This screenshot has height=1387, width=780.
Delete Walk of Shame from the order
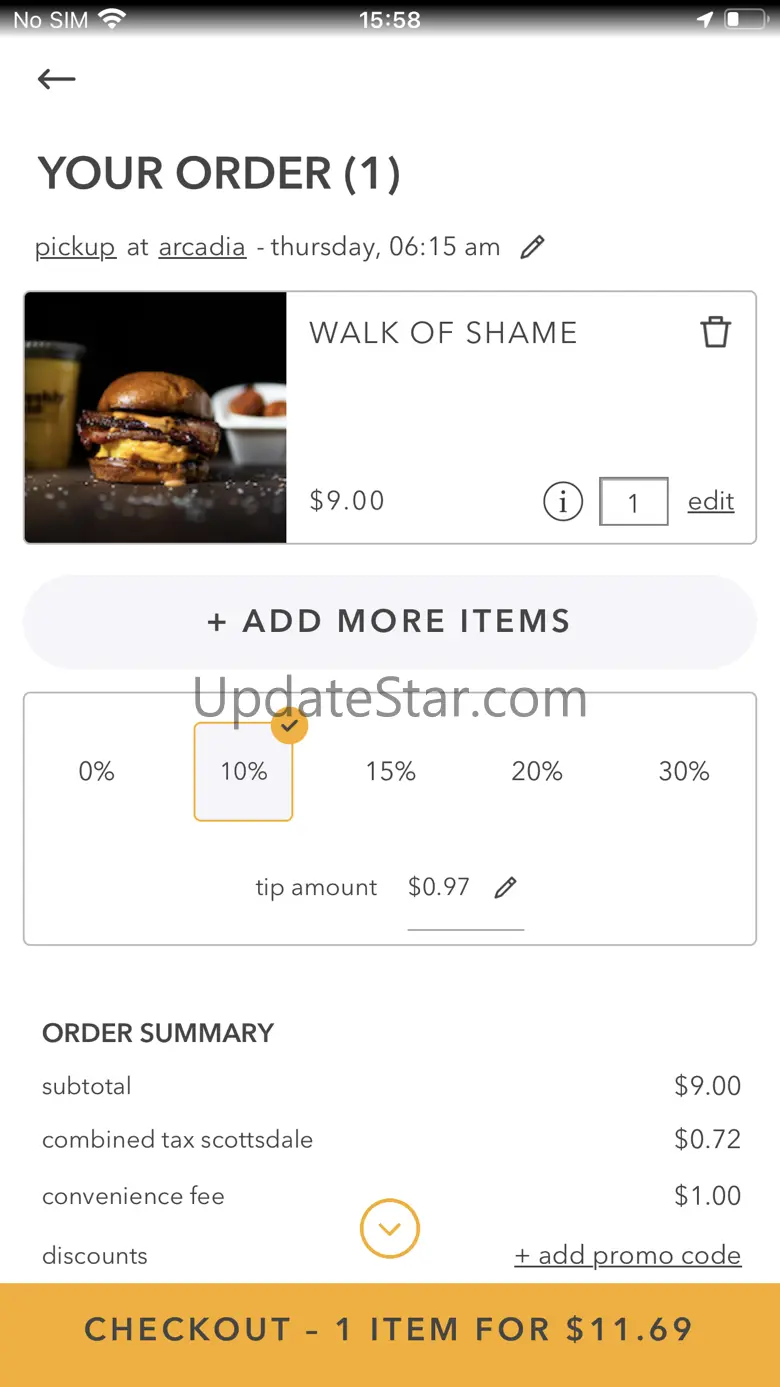715,332
